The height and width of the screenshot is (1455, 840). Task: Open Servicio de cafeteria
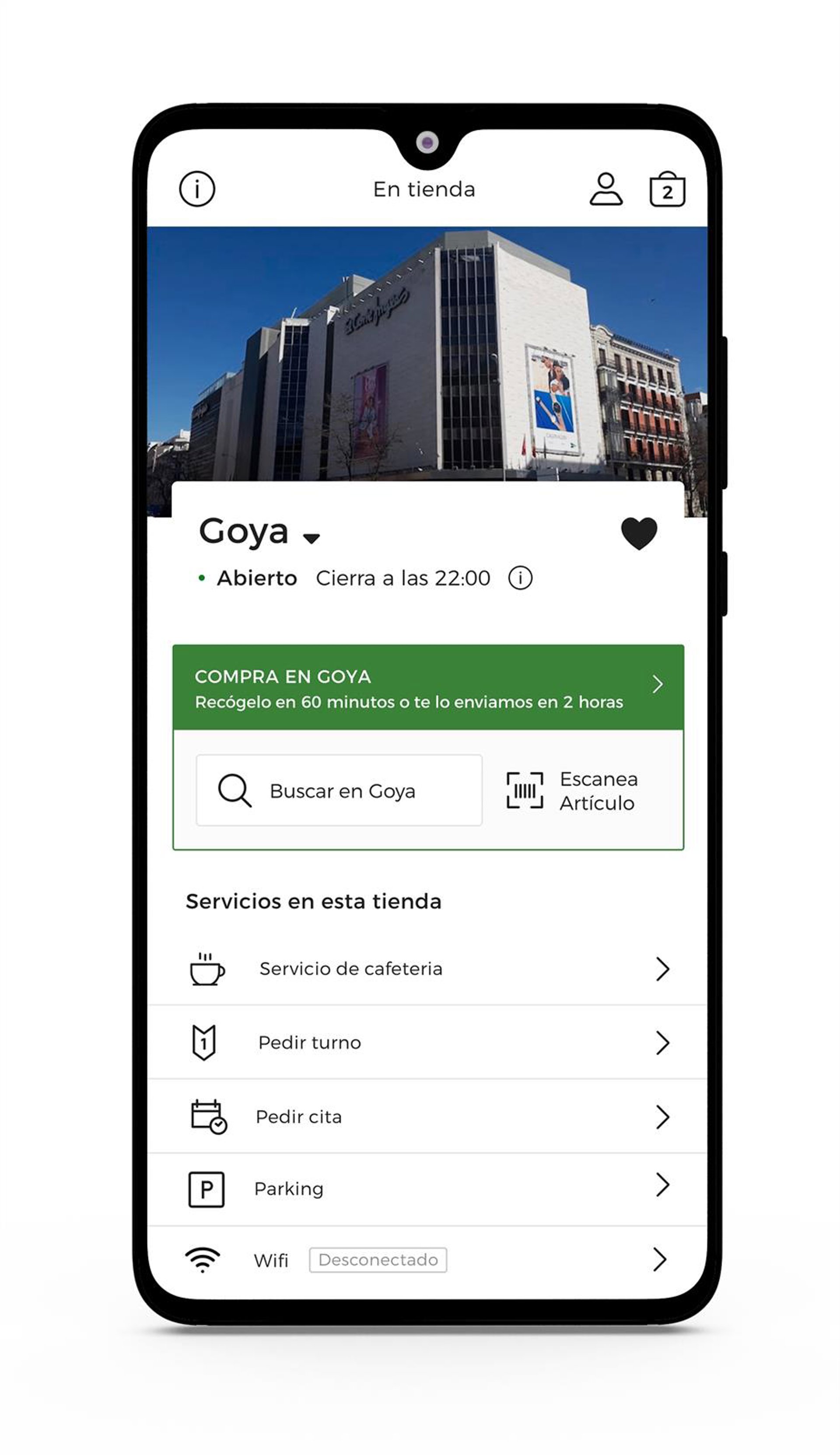click(427, 969)
